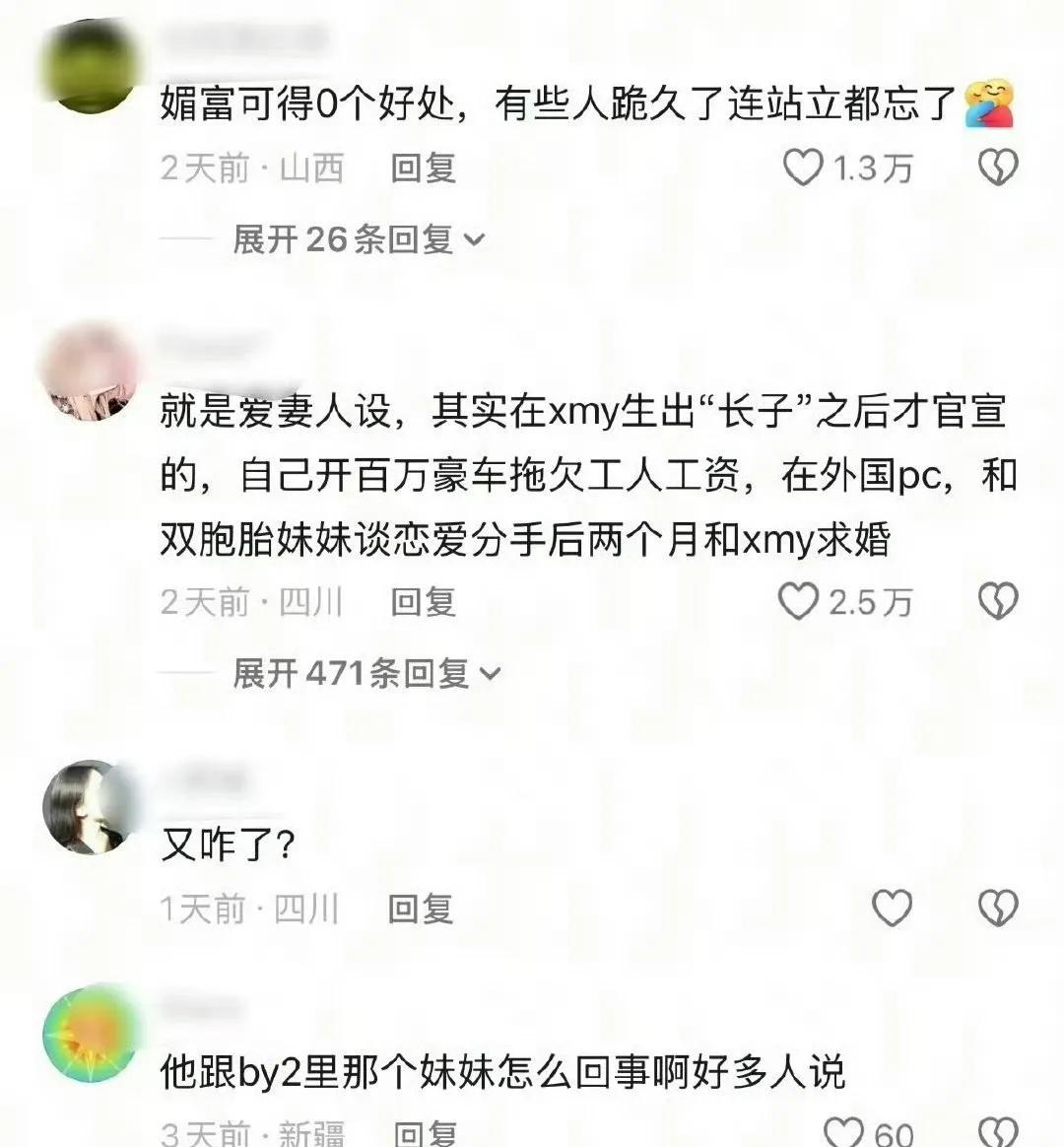Like the comment starting with 媚富可得0个好处
This screenshot has width=1064, height=1147.
[x=803, y=169]
